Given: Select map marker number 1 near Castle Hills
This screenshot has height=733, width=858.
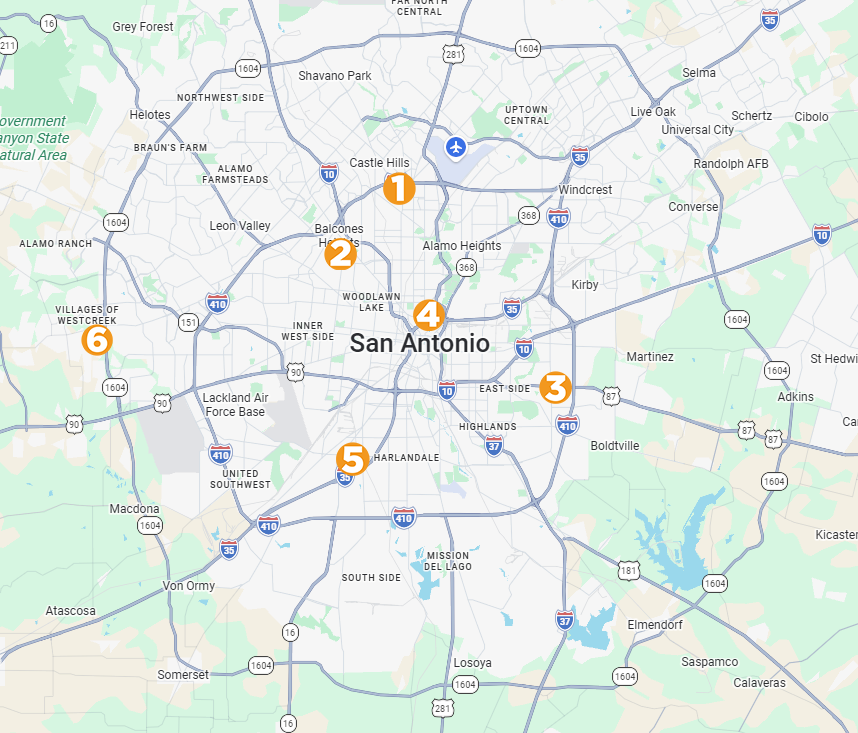Looking at the screenshot, I should pos(399,188).
